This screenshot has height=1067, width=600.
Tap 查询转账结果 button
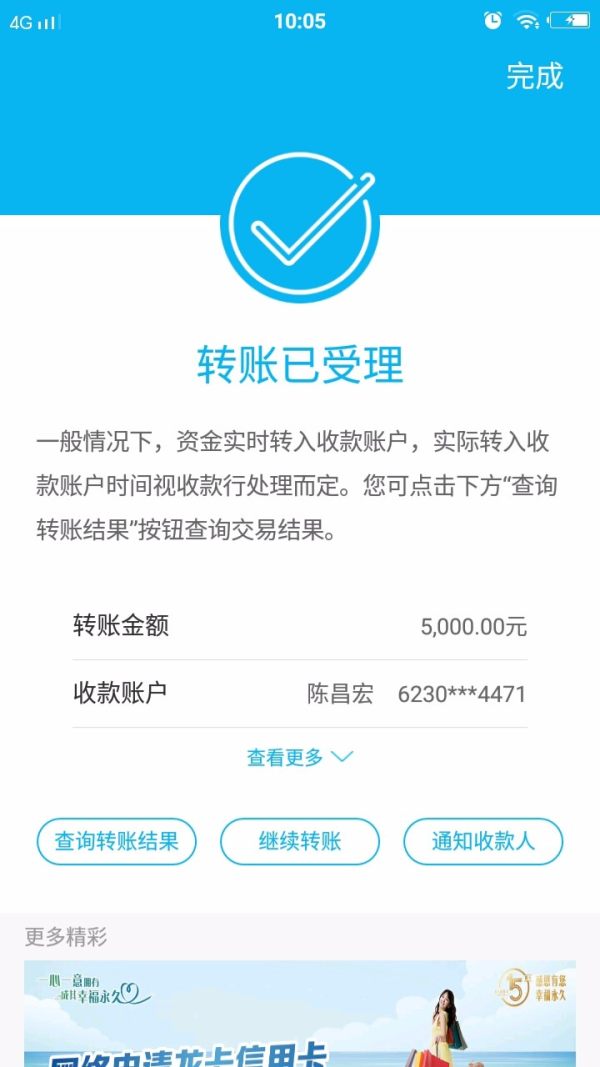116,841
